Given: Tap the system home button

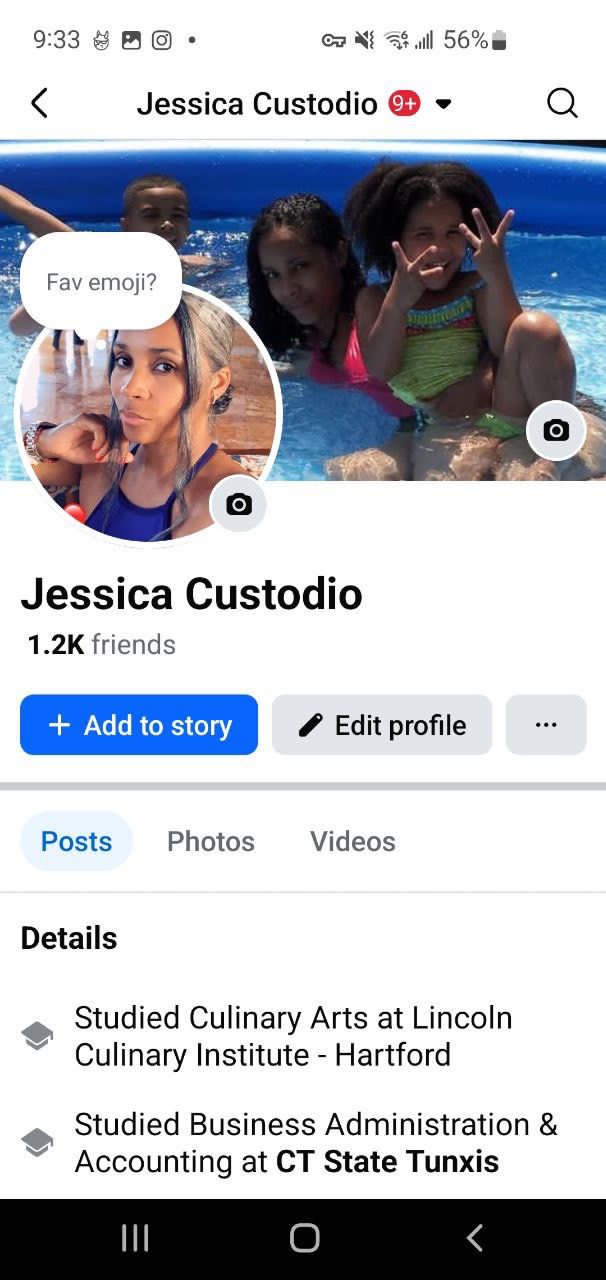Looking at the screenshot, I should click(x=304, y=1238).
